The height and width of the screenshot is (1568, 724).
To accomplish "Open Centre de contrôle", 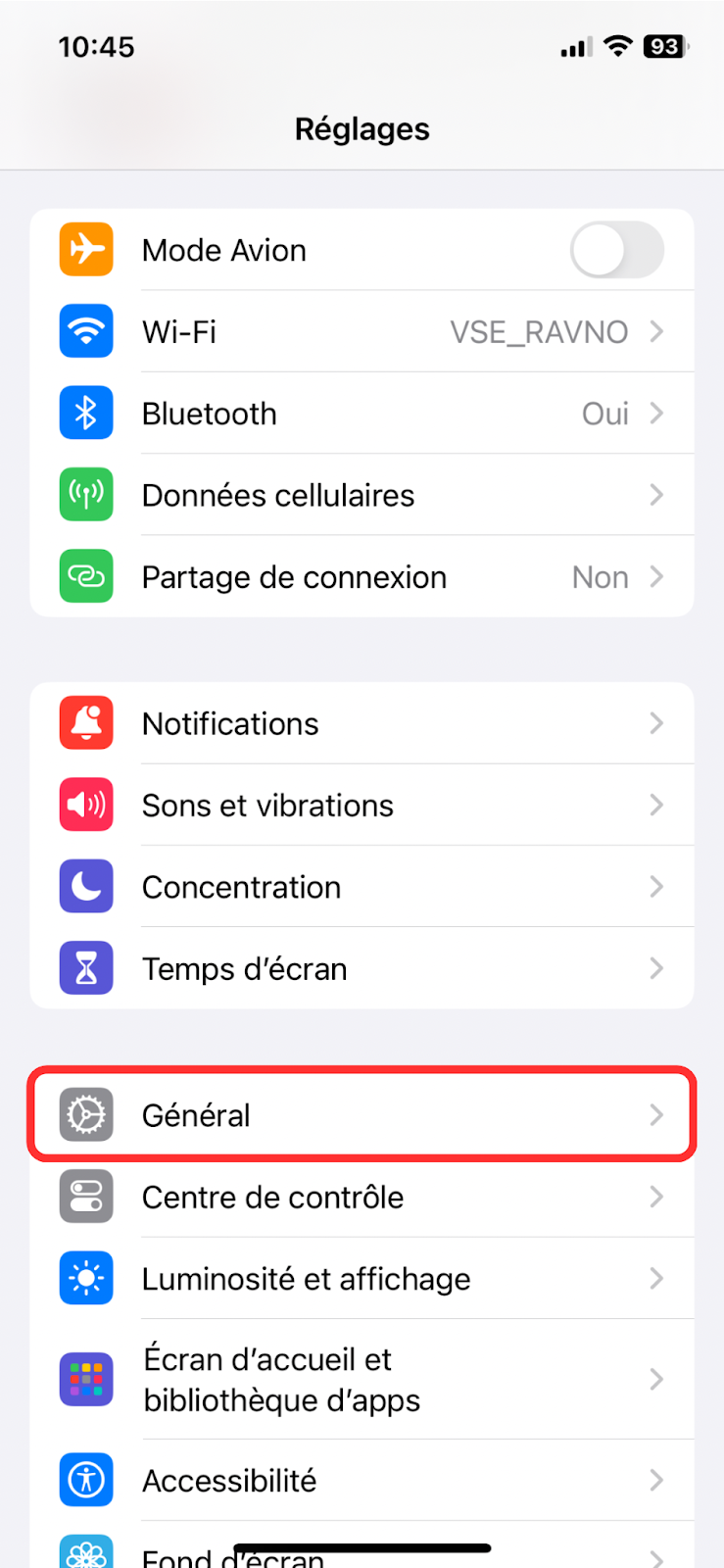I will 362,1198.
